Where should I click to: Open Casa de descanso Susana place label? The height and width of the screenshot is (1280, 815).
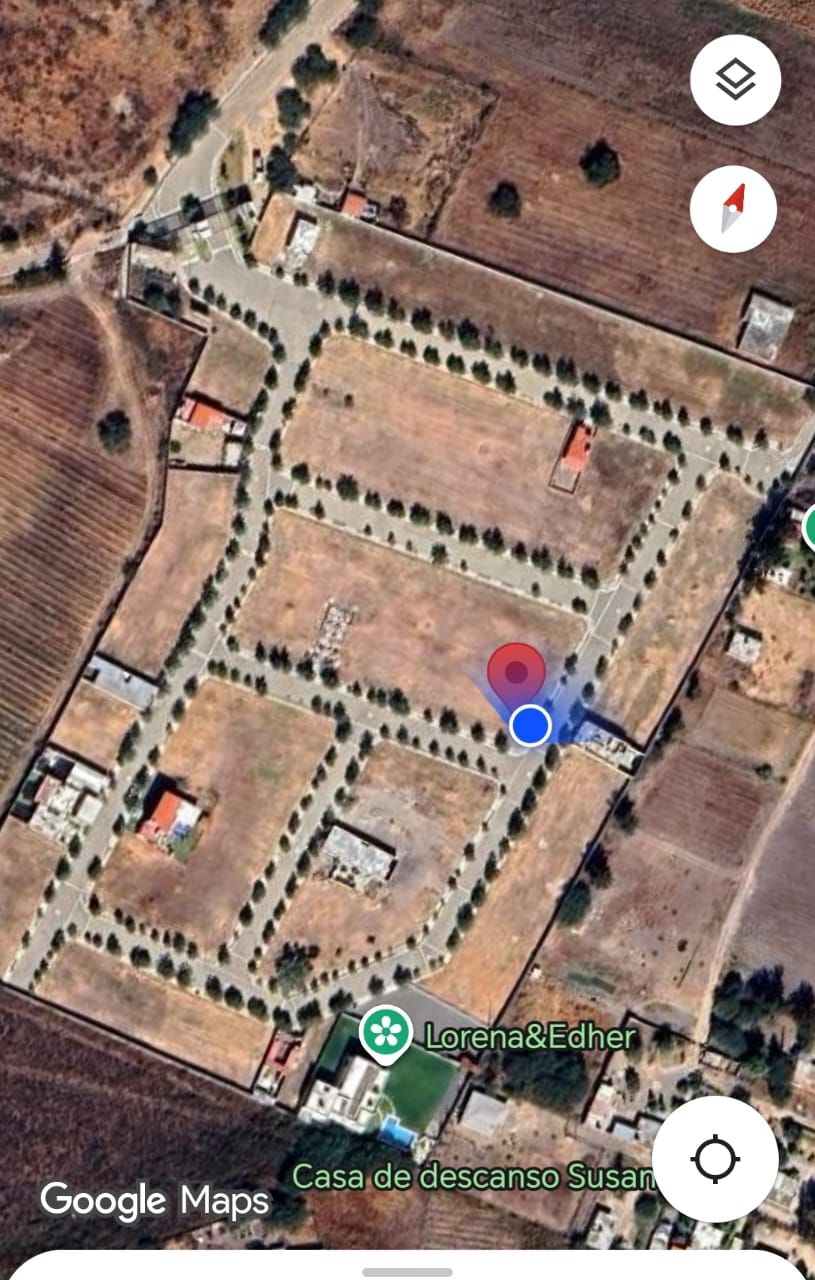point(470,1175)
